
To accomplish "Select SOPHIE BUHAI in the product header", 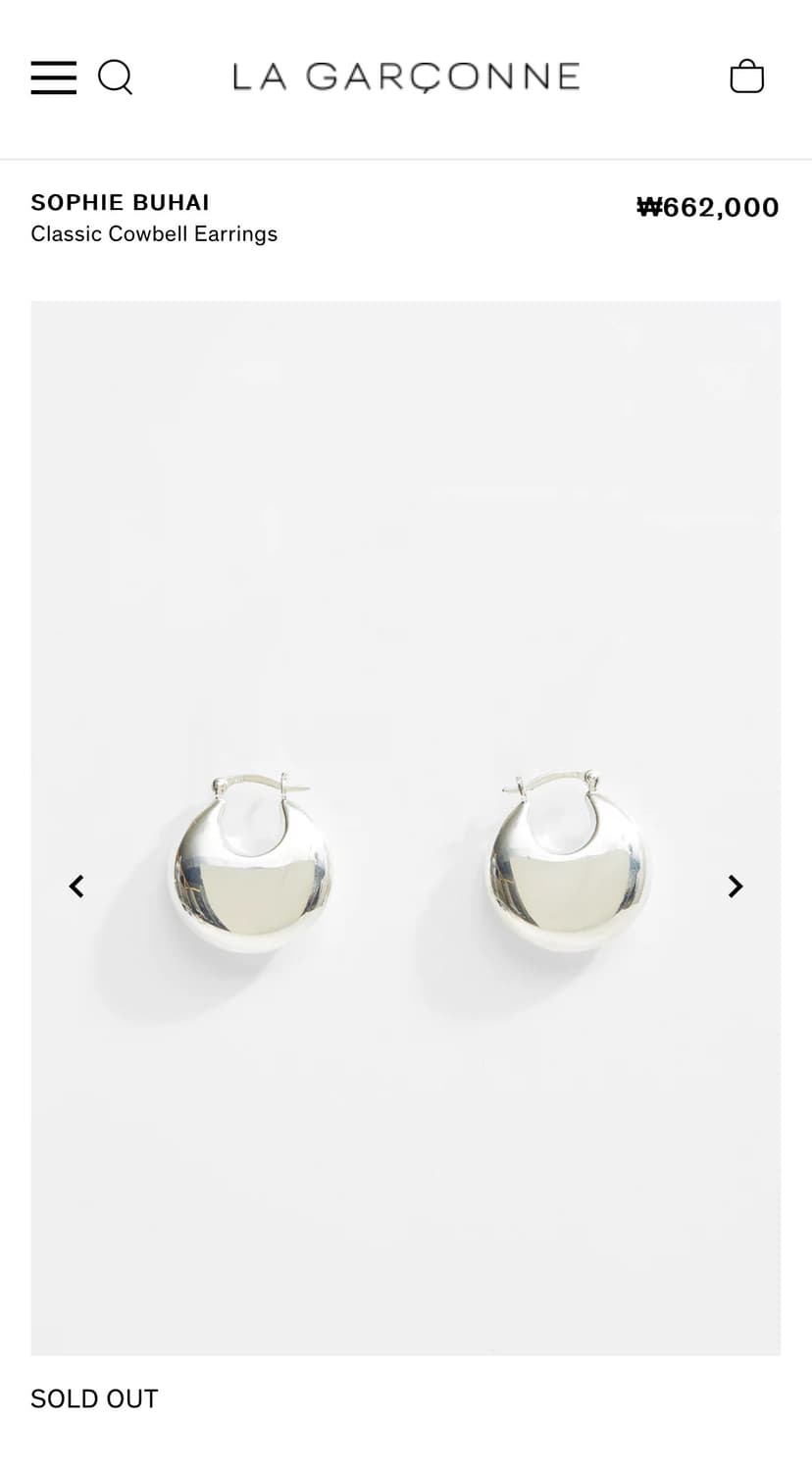I will click(120, 202).
